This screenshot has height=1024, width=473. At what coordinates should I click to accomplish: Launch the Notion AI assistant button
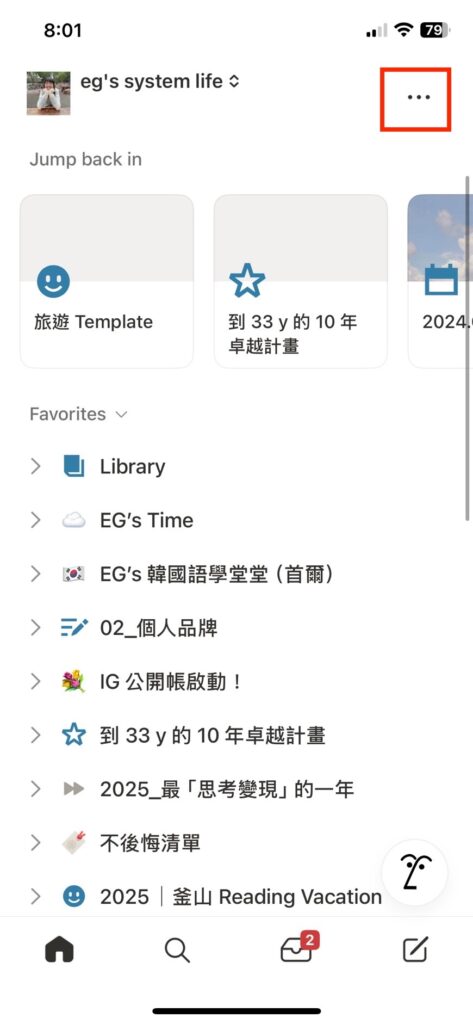tap(415, 872)
